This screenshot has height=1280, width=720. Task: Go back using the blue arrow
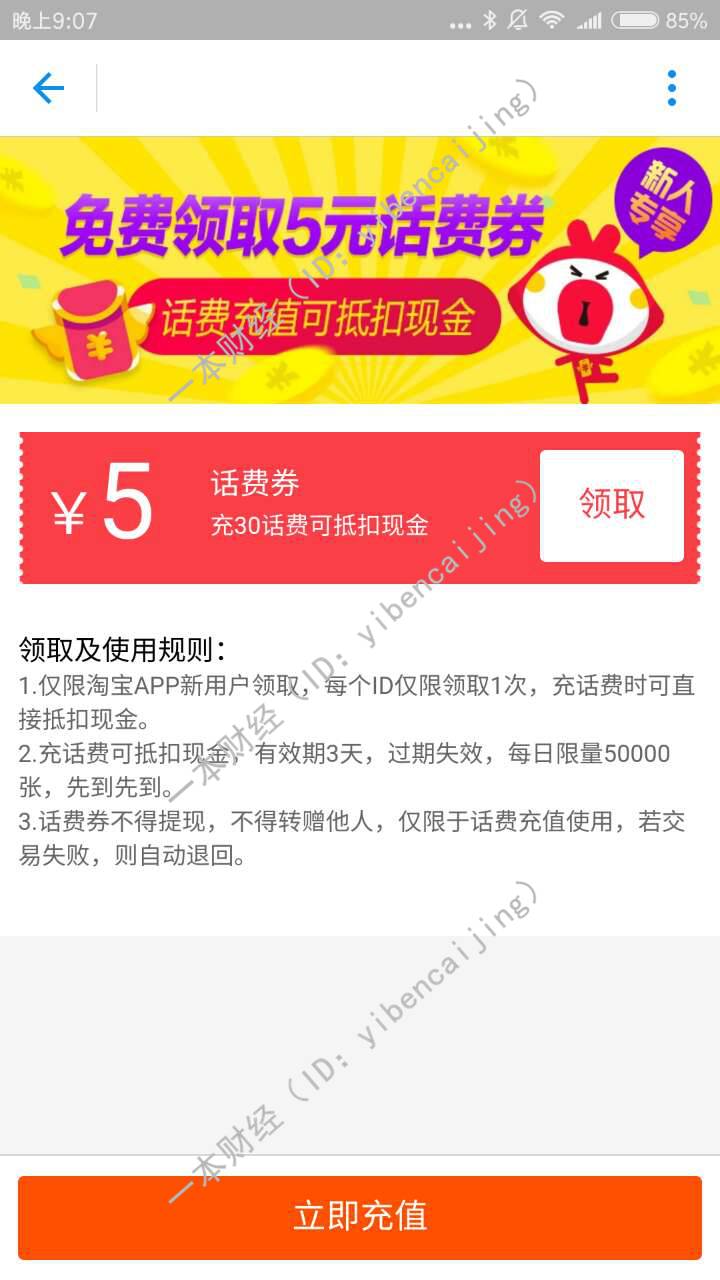[x=48, y=89]
